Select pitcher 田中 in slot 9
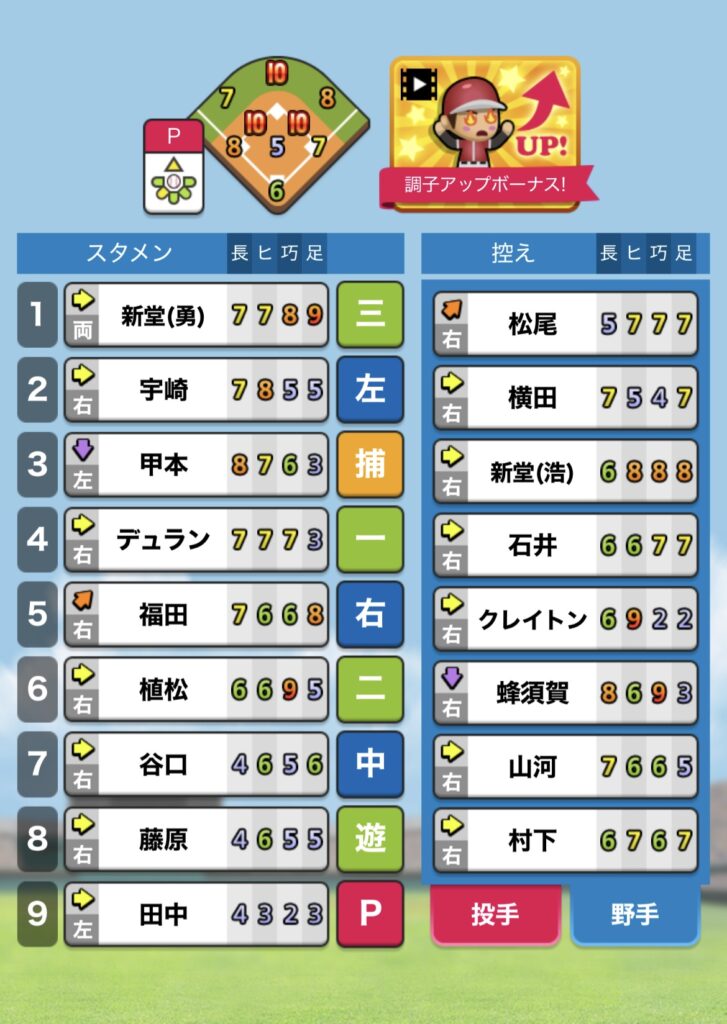This screenshot has height=1024, width=727. point(196,914)
